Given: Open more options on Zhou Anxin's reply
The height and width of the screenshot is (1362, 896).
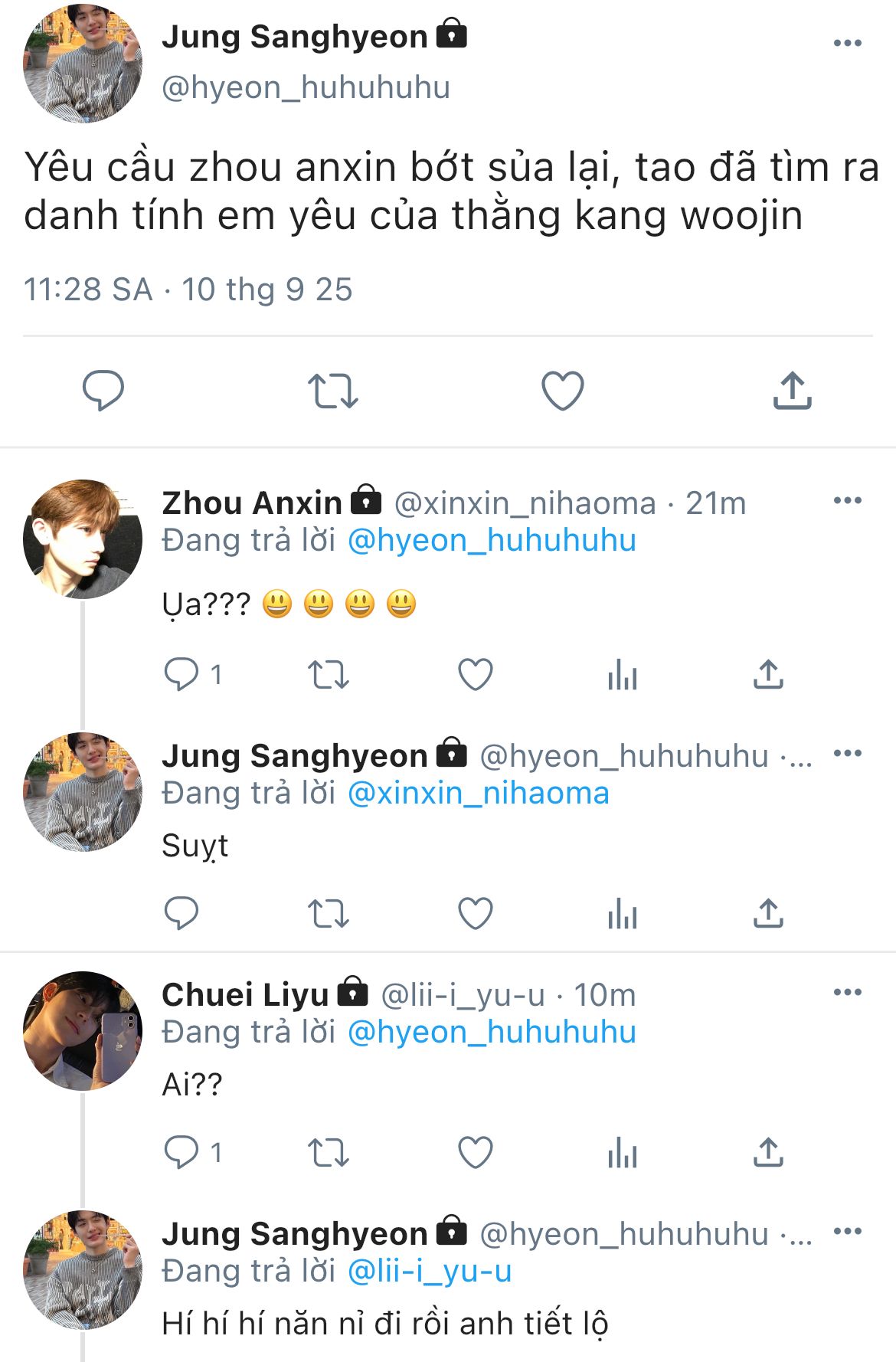Looking at the screenshot, I should tap(847, 501).
